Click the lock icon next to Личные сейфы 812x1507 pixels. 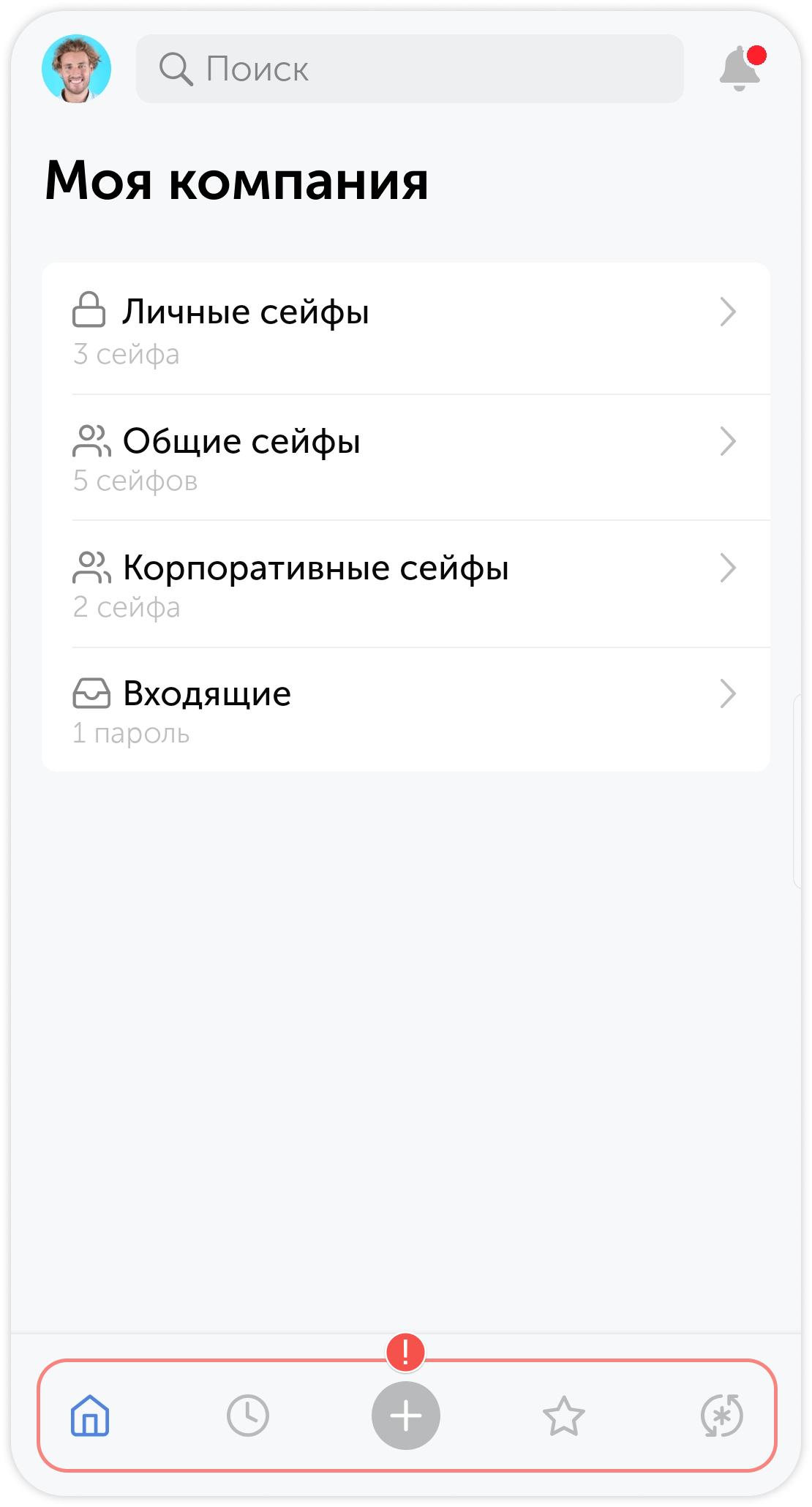[x=91, y=311]
